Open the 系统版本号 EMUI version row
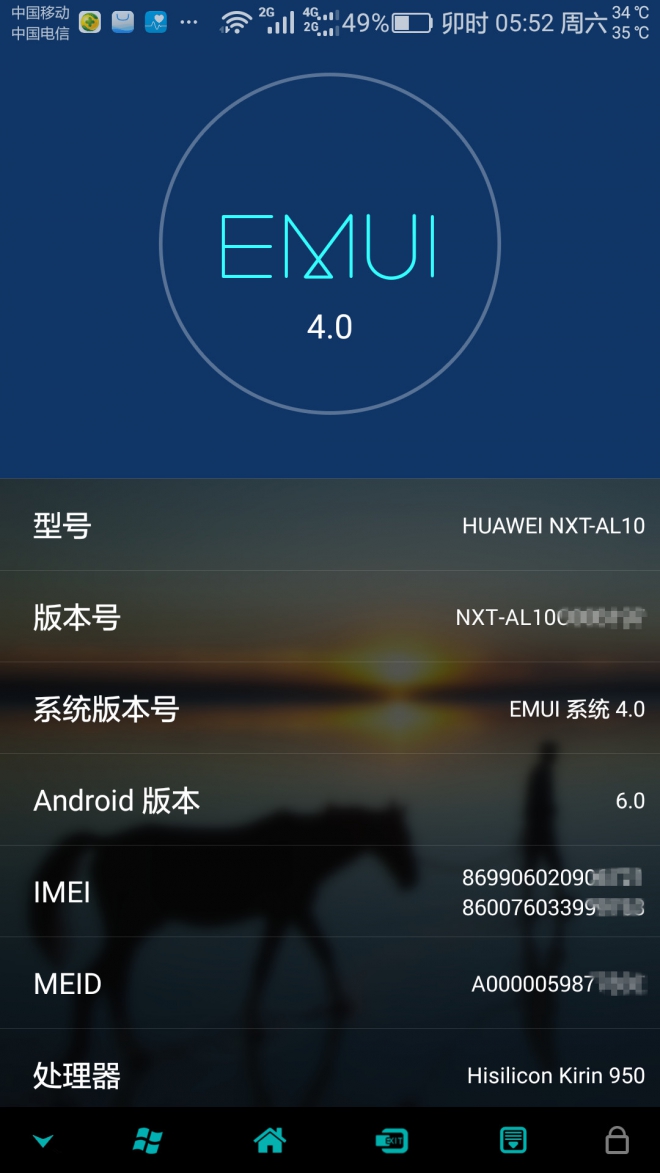This screenshot has width=660, height=1173. tap(330, 708)
